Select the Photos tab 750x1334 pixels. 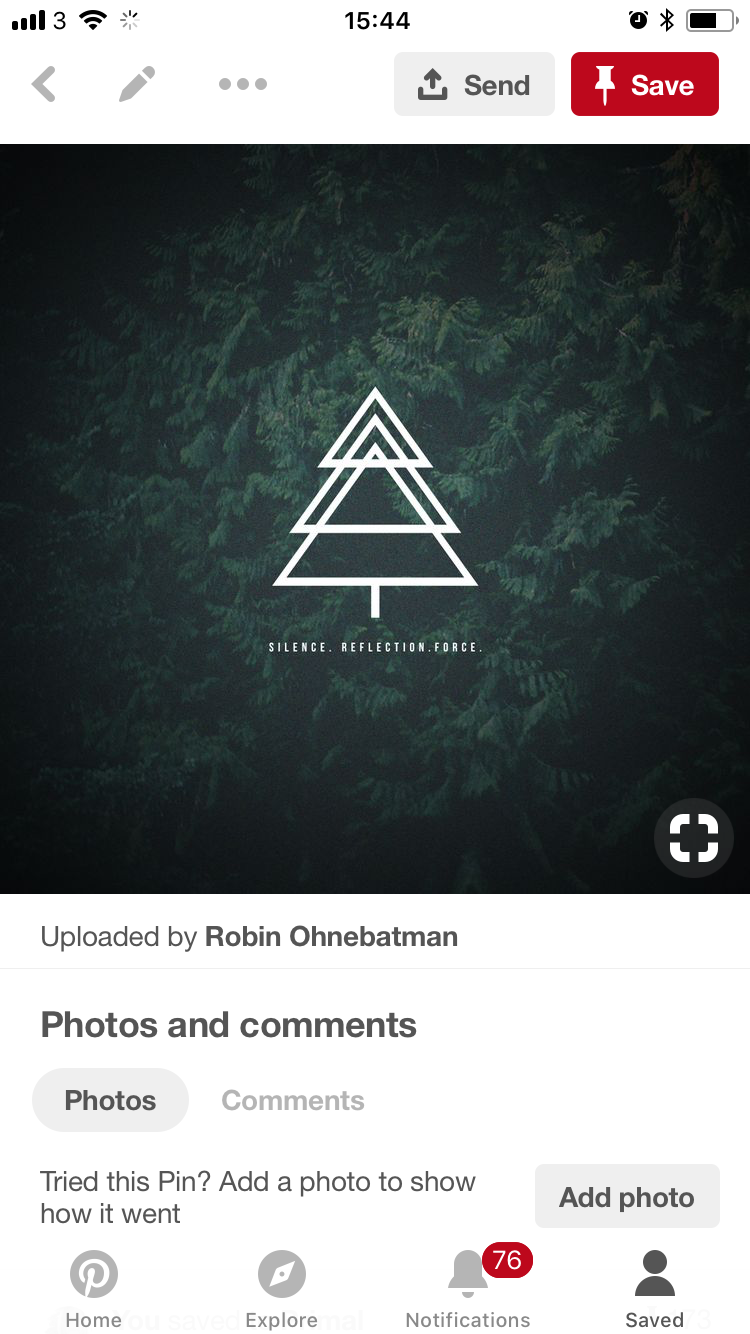tap(111, 1100)
